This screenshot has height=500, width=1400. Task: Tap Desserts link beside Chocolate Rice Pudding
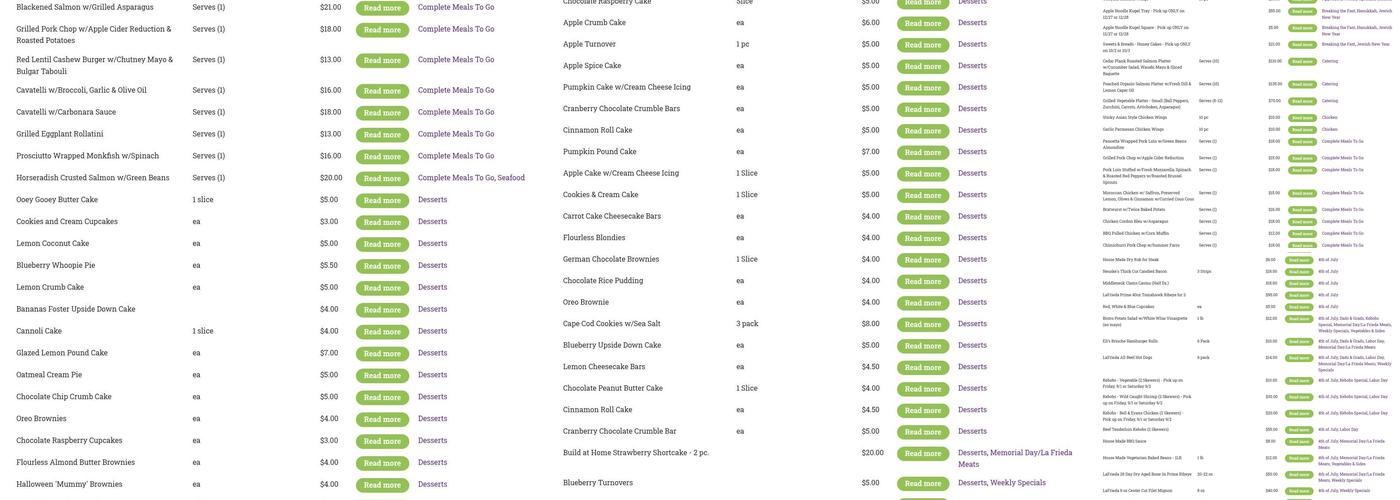coord(972,281)
